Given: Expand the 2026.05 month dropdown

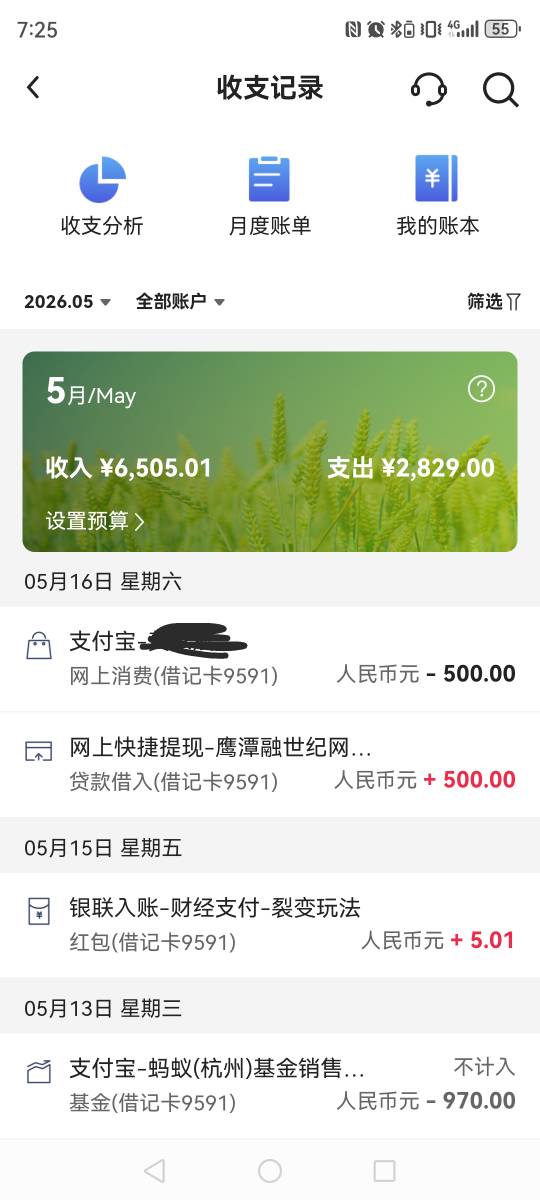Looking at the screenshot, I should point(68,301).
